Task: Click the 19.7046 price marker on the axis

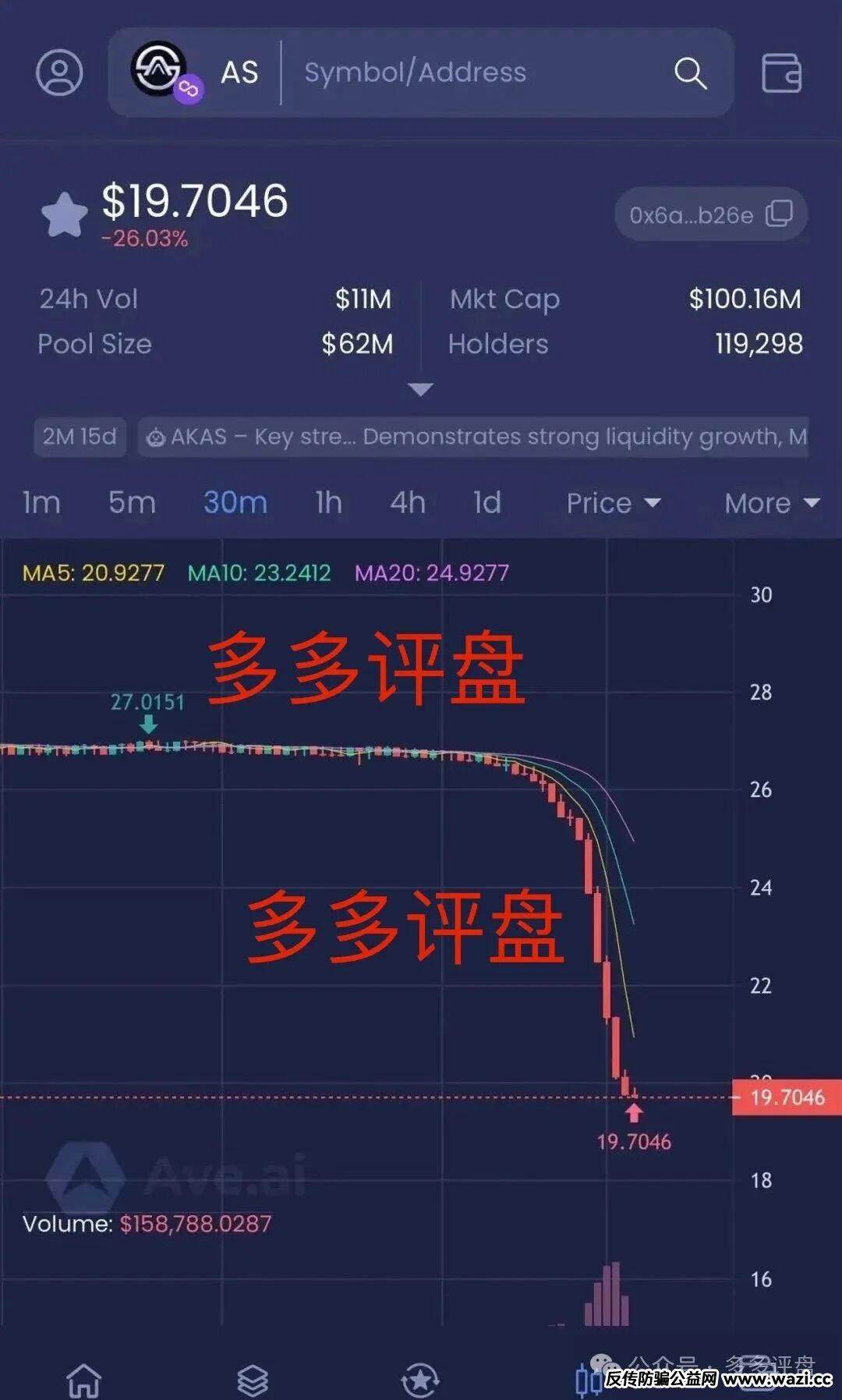Action: (787, 1098)
